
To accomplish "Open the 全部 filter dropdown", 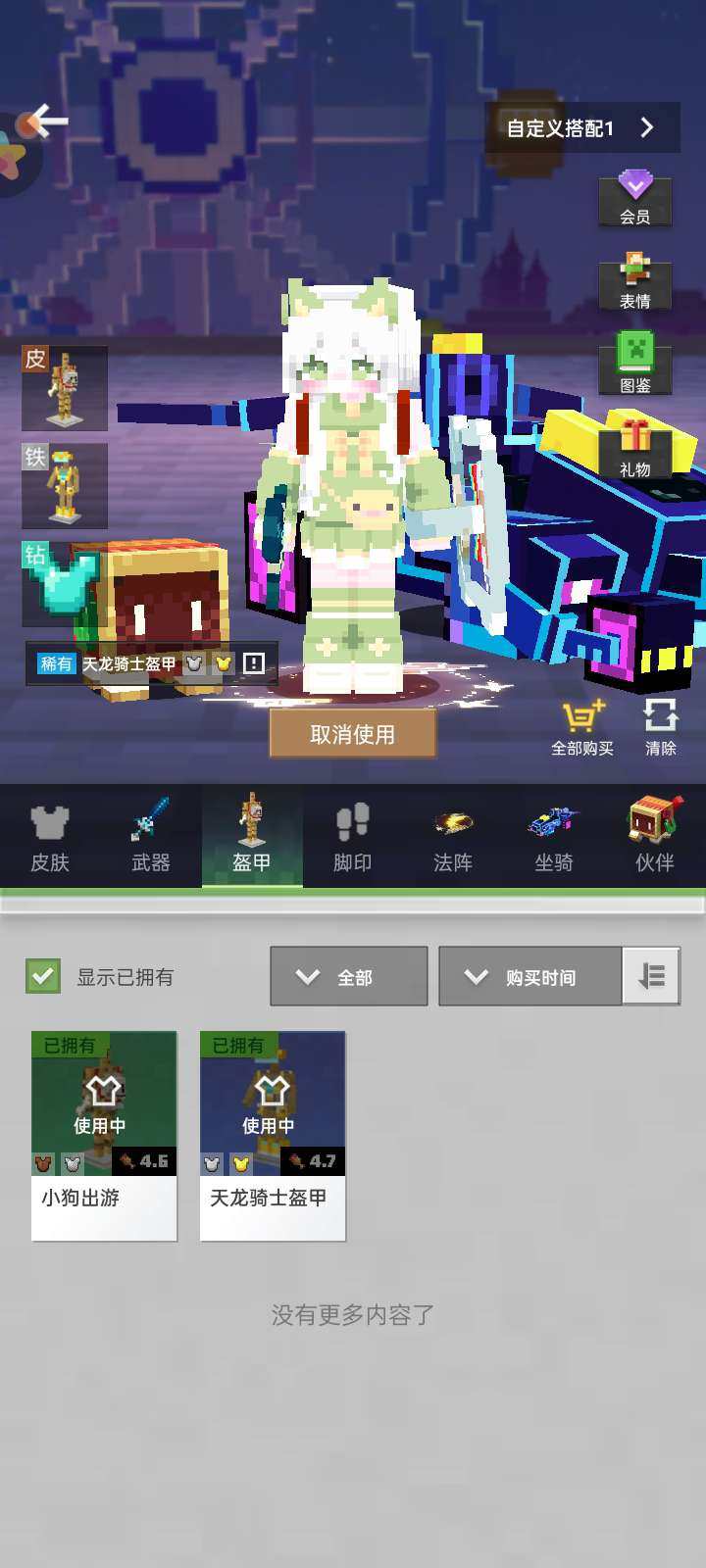I will 348,976.
